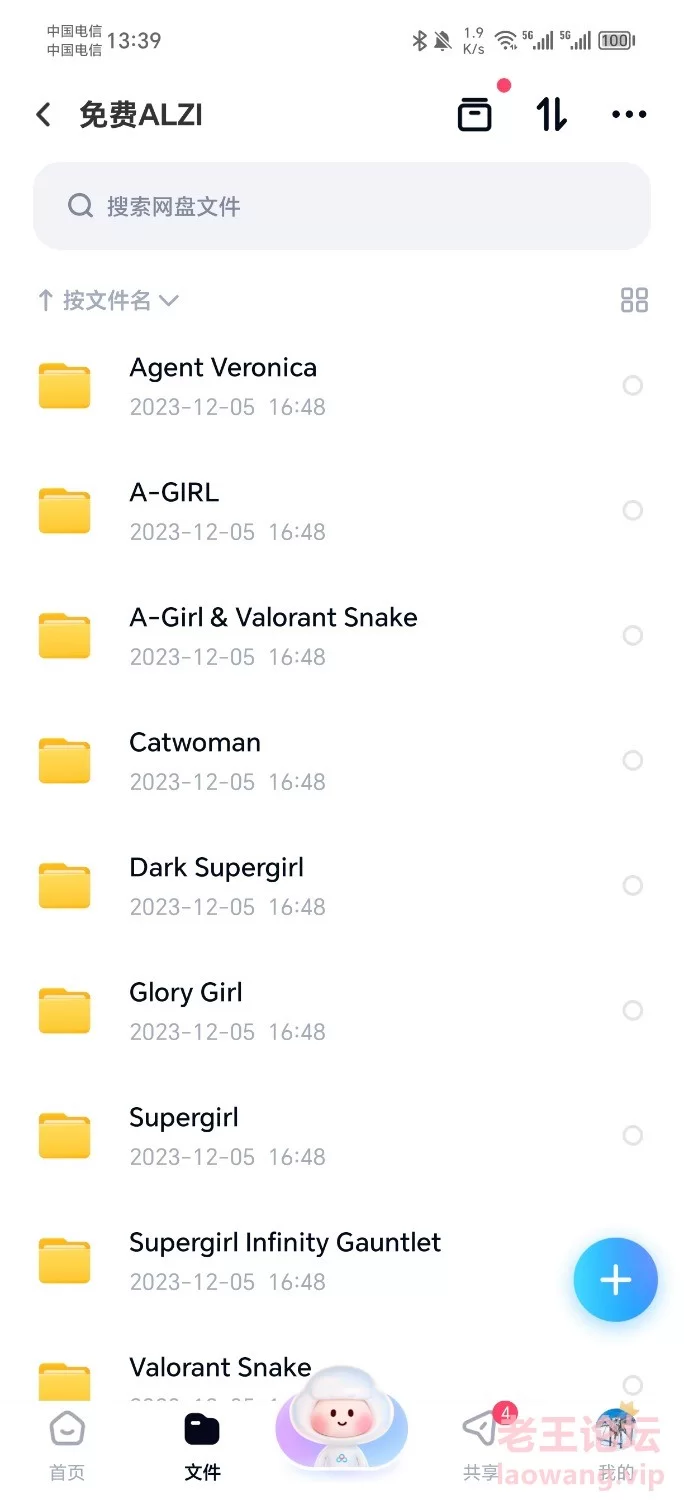Tap the blue plus add button
The image size is (684, 1500).
tap(615, 1280)
